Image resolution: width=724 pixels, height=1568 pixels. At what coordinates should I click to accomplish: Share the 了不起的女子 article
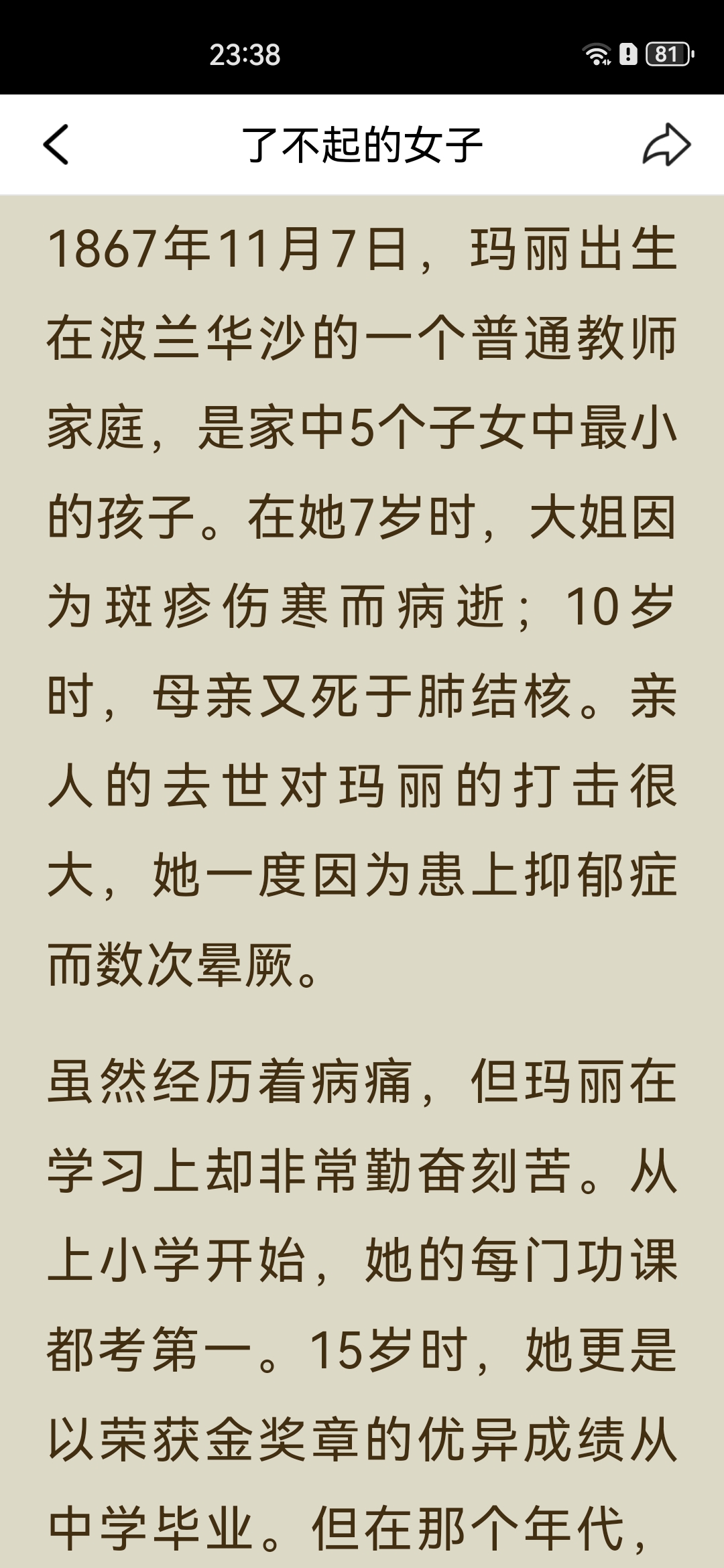coord(666,144)
